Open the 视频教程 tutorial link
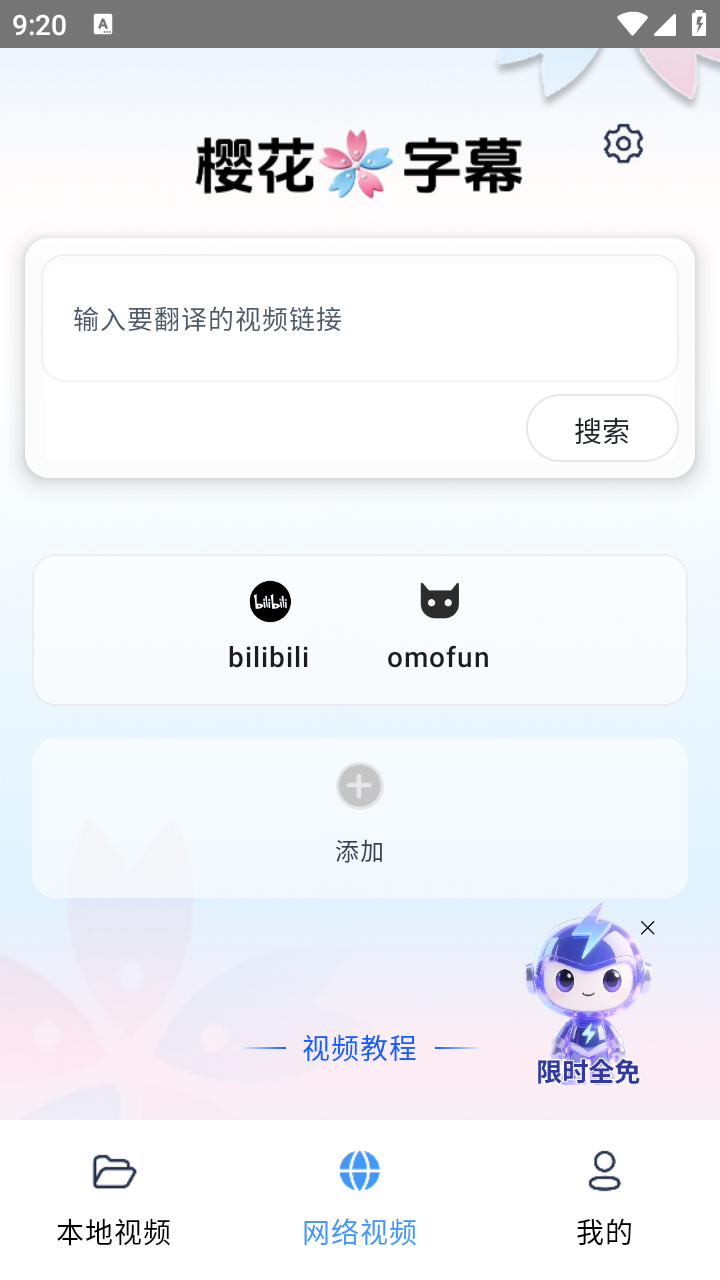The height and width of the screenshot is (1280, 720). [x=359, y=1048]
